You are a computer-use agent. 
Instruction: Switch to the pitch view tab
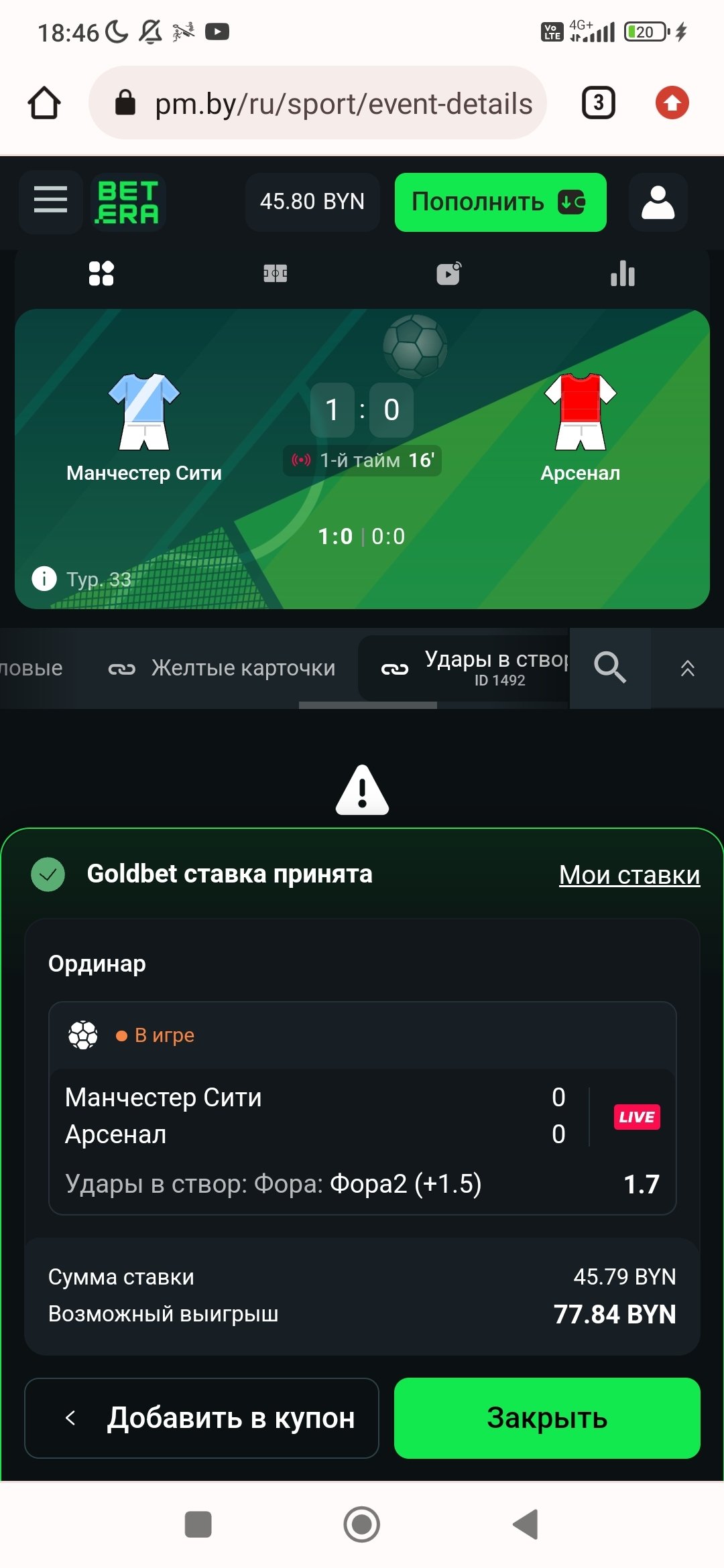coord(275,273)
